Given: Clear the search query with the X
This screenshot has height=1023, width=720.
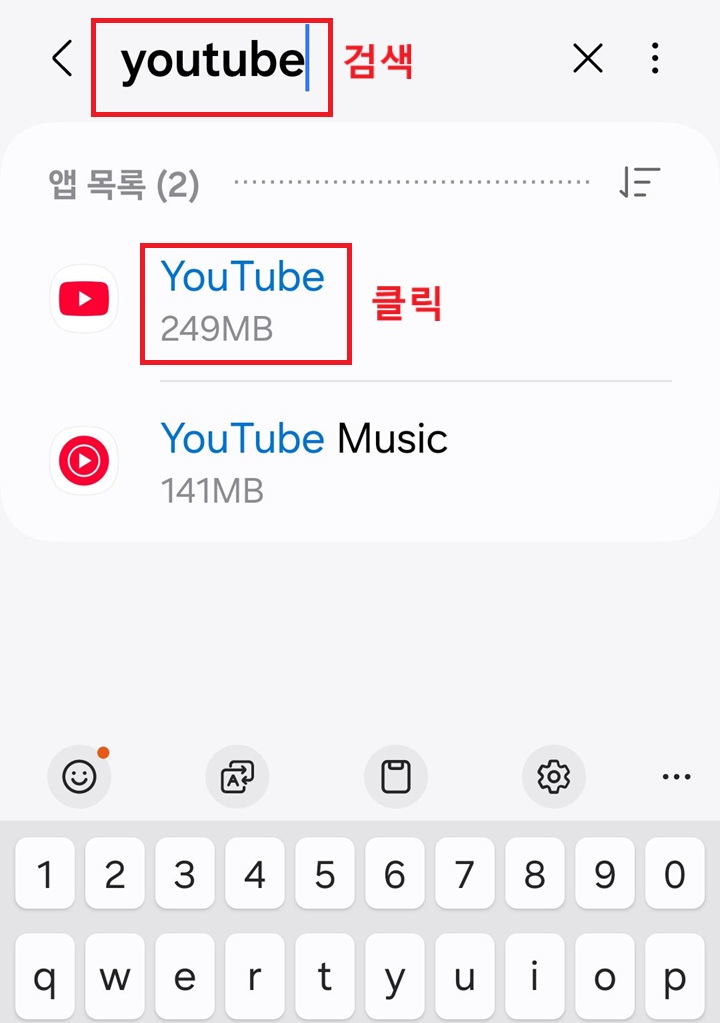Looking at the screenshot, I should coord(588,58).
